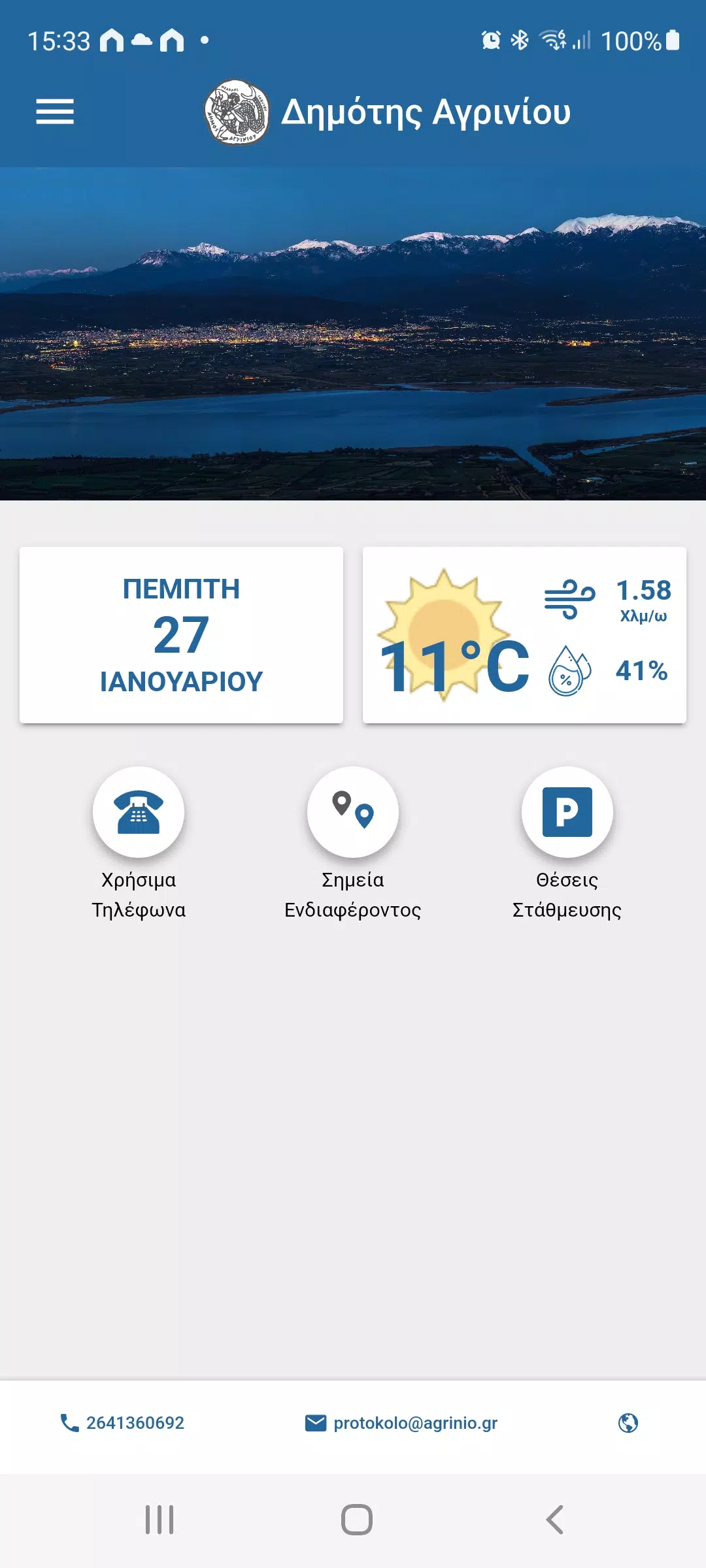Call the number 2641360692

click(x=122, y=1423)
